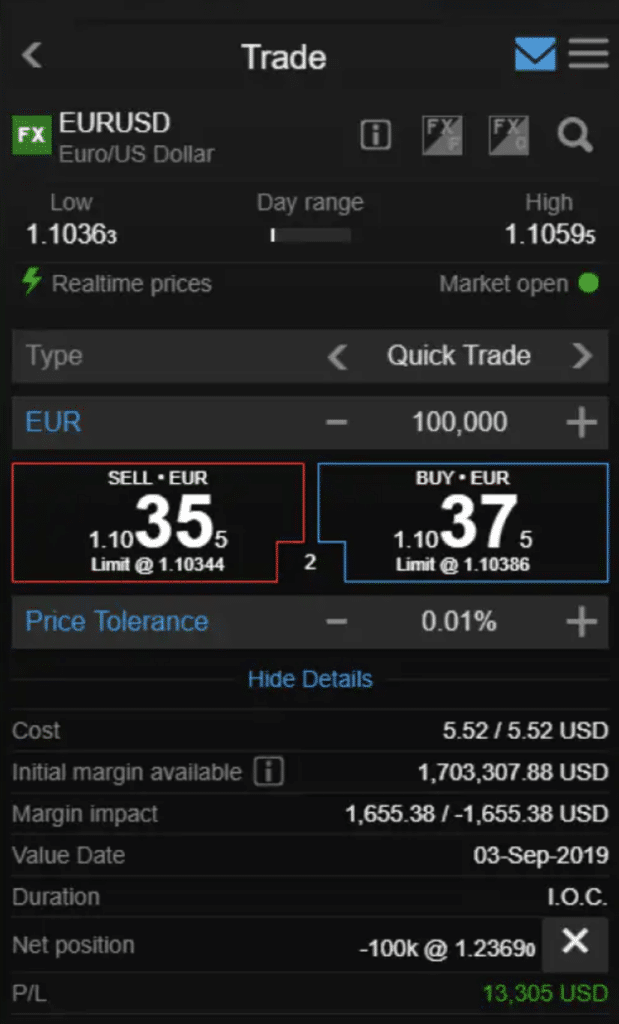Close the net position with the X button

(575, 941)
